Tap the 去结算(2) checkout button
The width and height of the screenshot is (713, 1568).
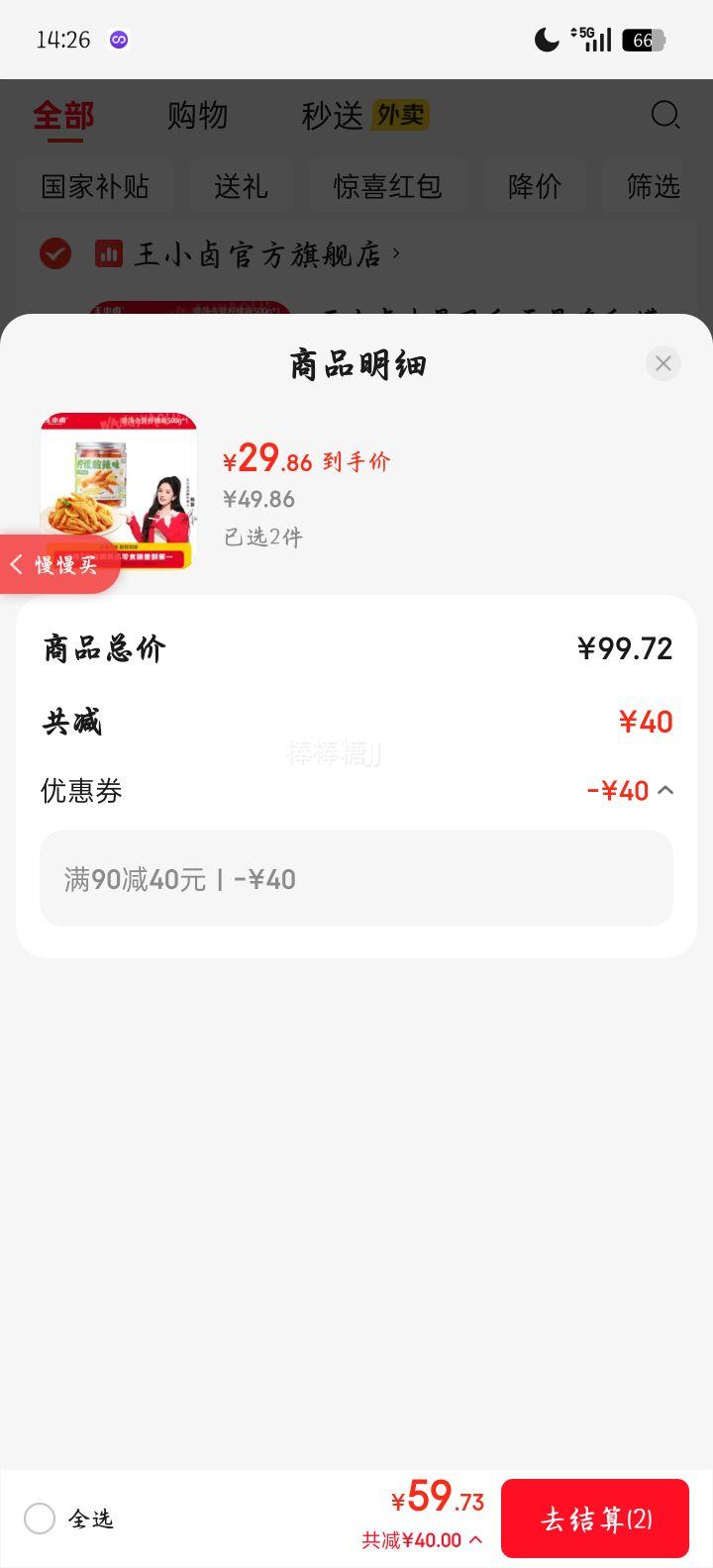coord(595,1518)
